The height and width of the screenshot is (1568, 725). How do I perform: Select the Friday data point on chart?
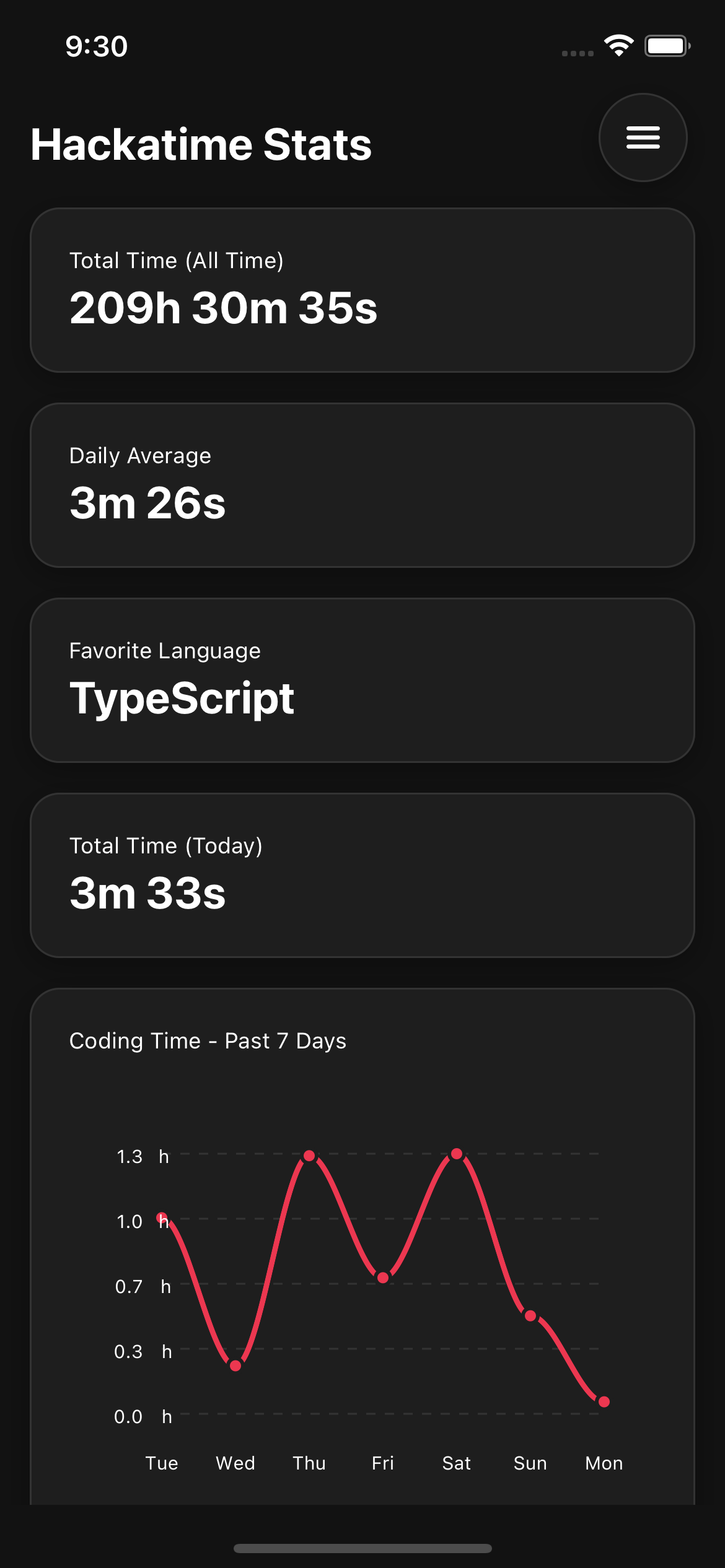click(383, 1278)
